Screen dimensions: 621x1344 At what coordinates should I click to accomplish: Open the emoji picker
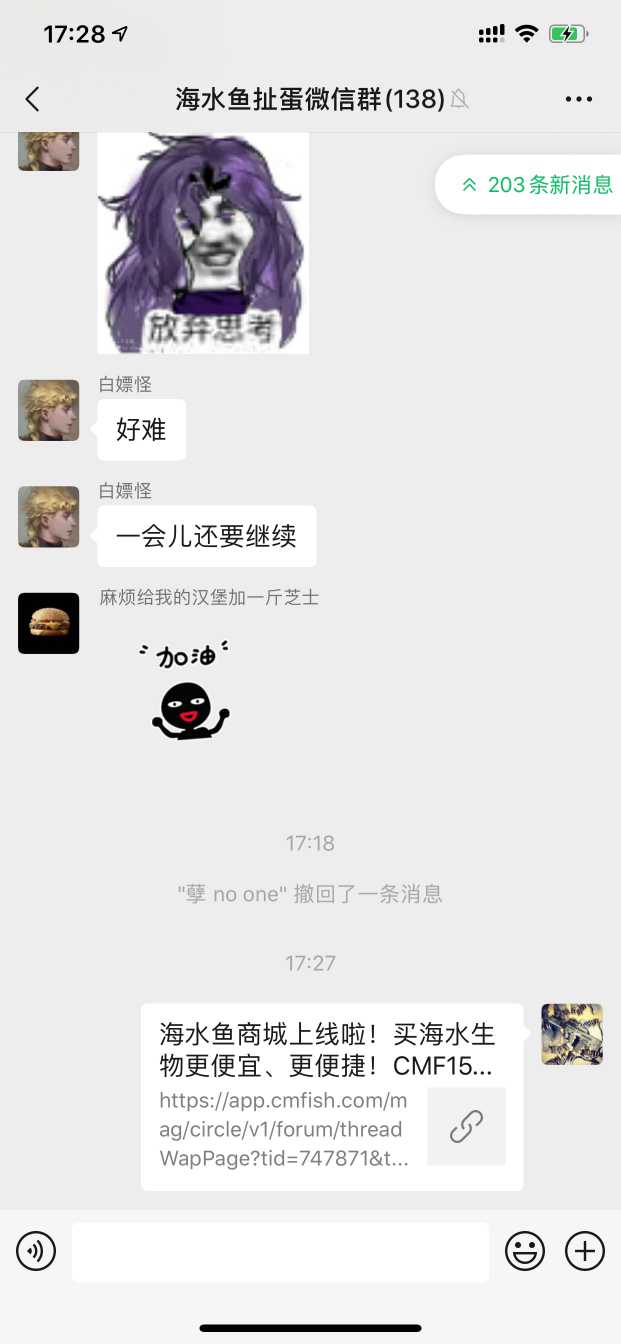[525, 1250]
